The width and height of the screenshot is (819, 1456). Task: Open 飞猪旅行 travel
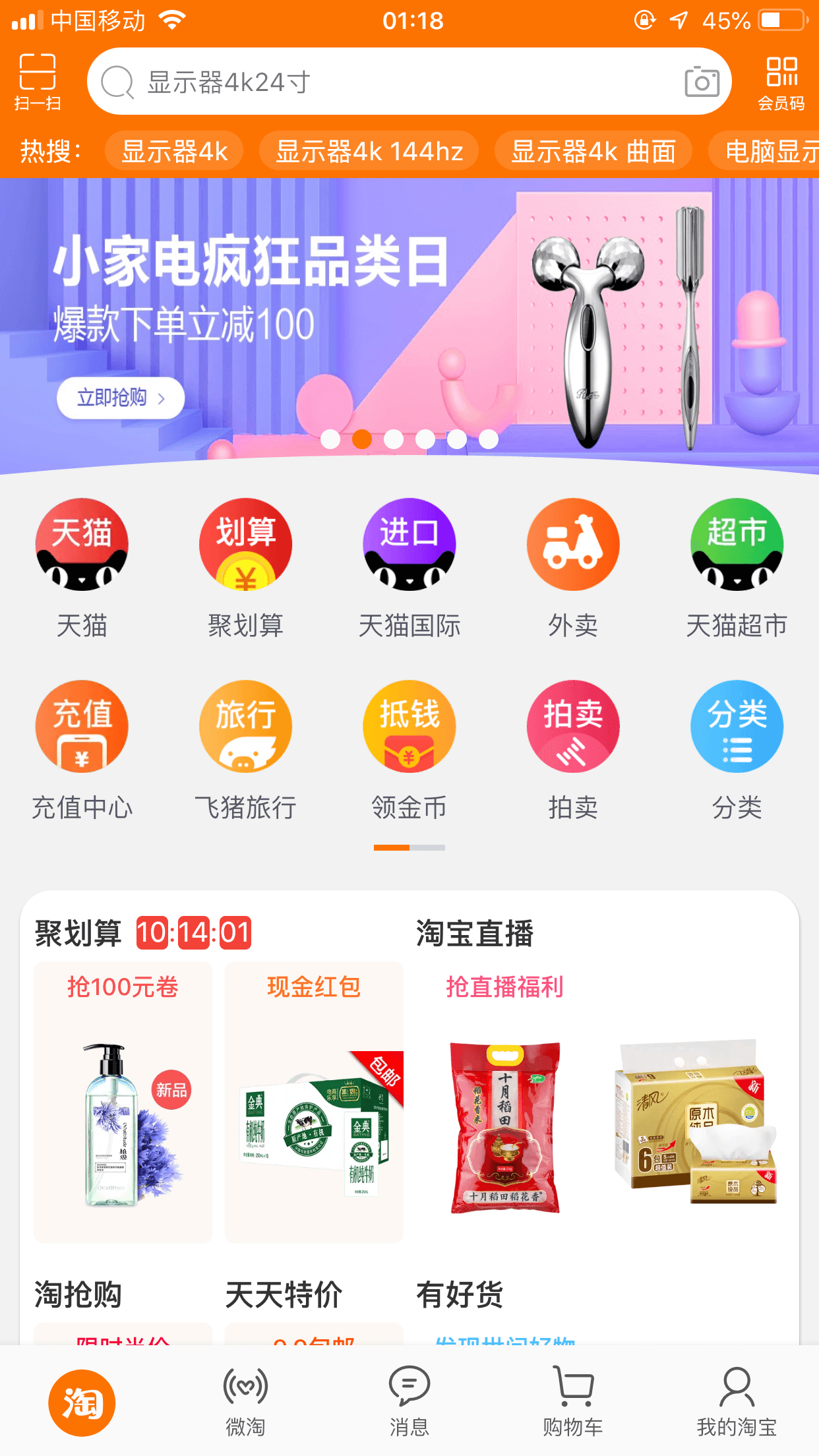tap(245, 749)
